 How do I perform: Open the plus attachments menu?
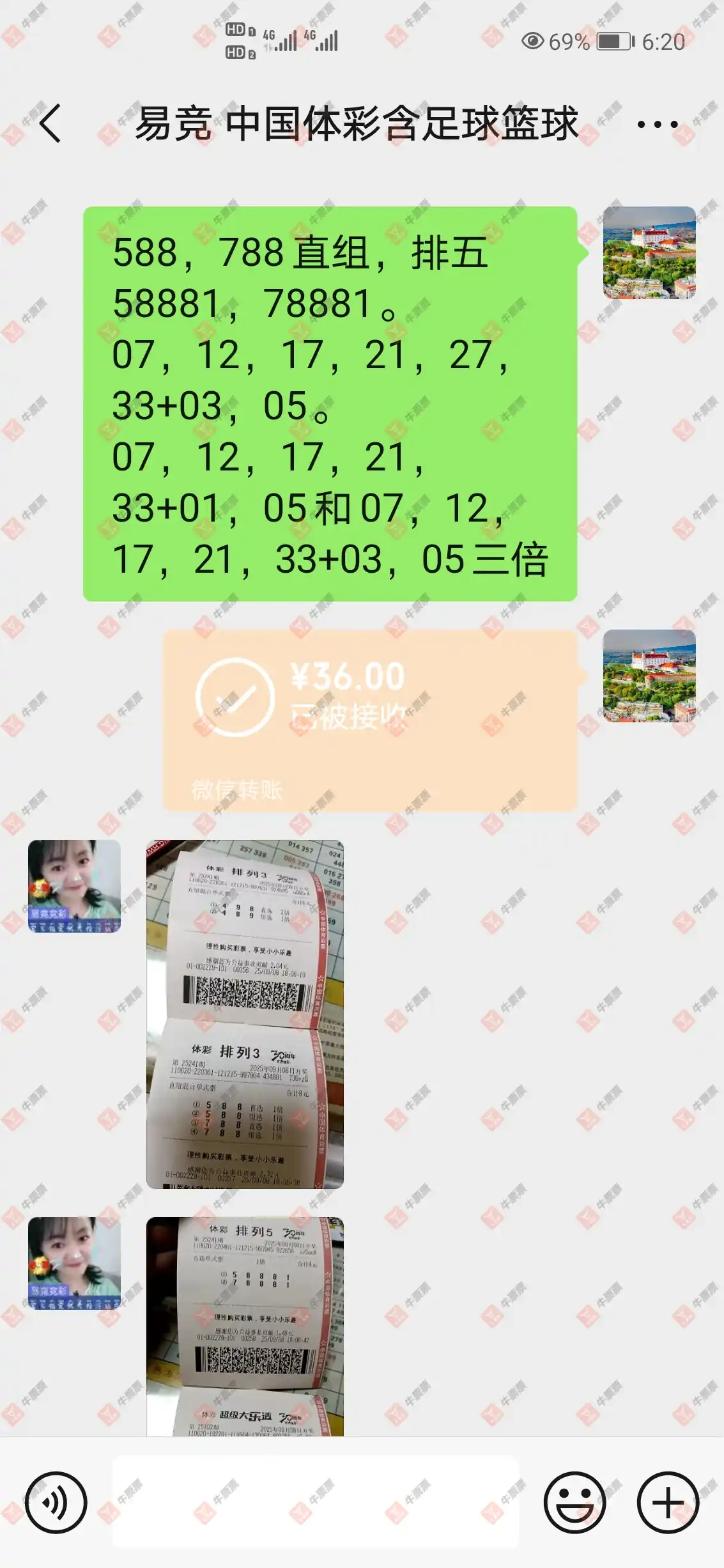668,1502
